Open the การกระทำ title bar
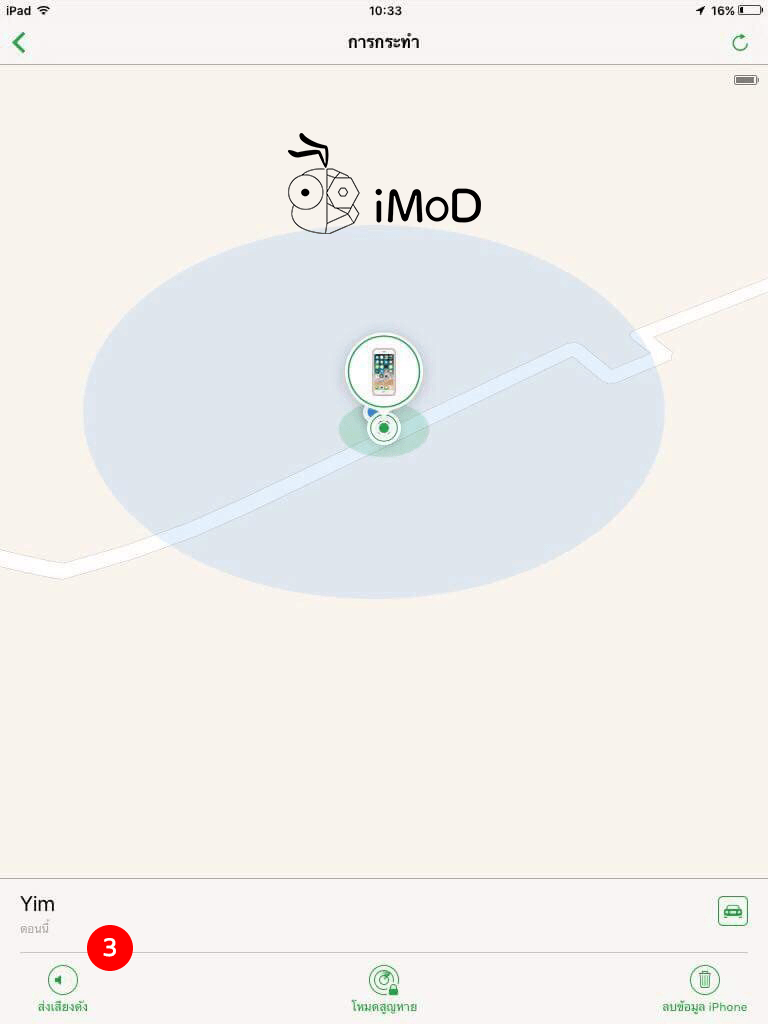The image size is (768, 1024). coord(384,43)
